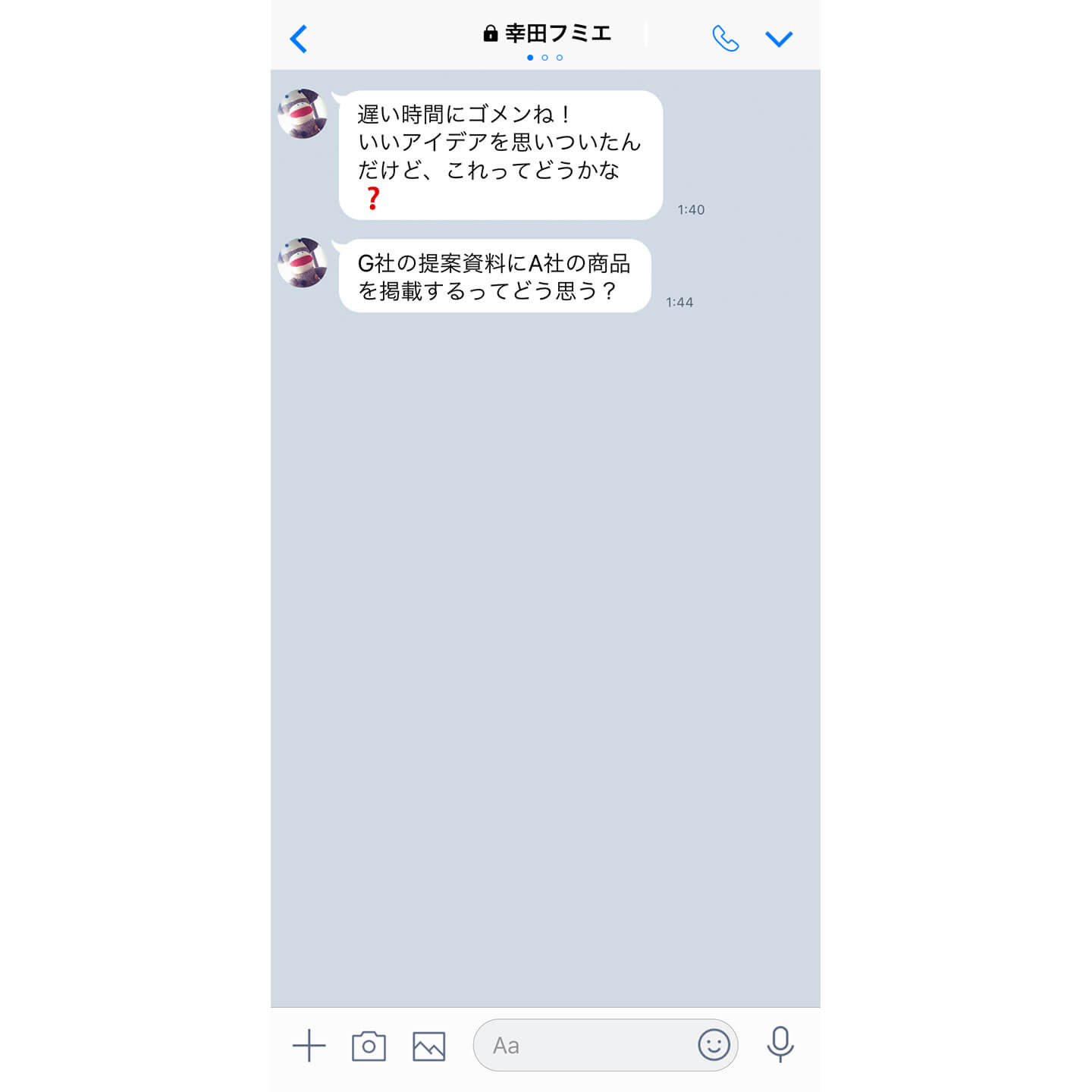The height and width of the screenshot is (1092, 1092).
Task: Open sender's profile from 1:40 message avatar
Action: 303,114
